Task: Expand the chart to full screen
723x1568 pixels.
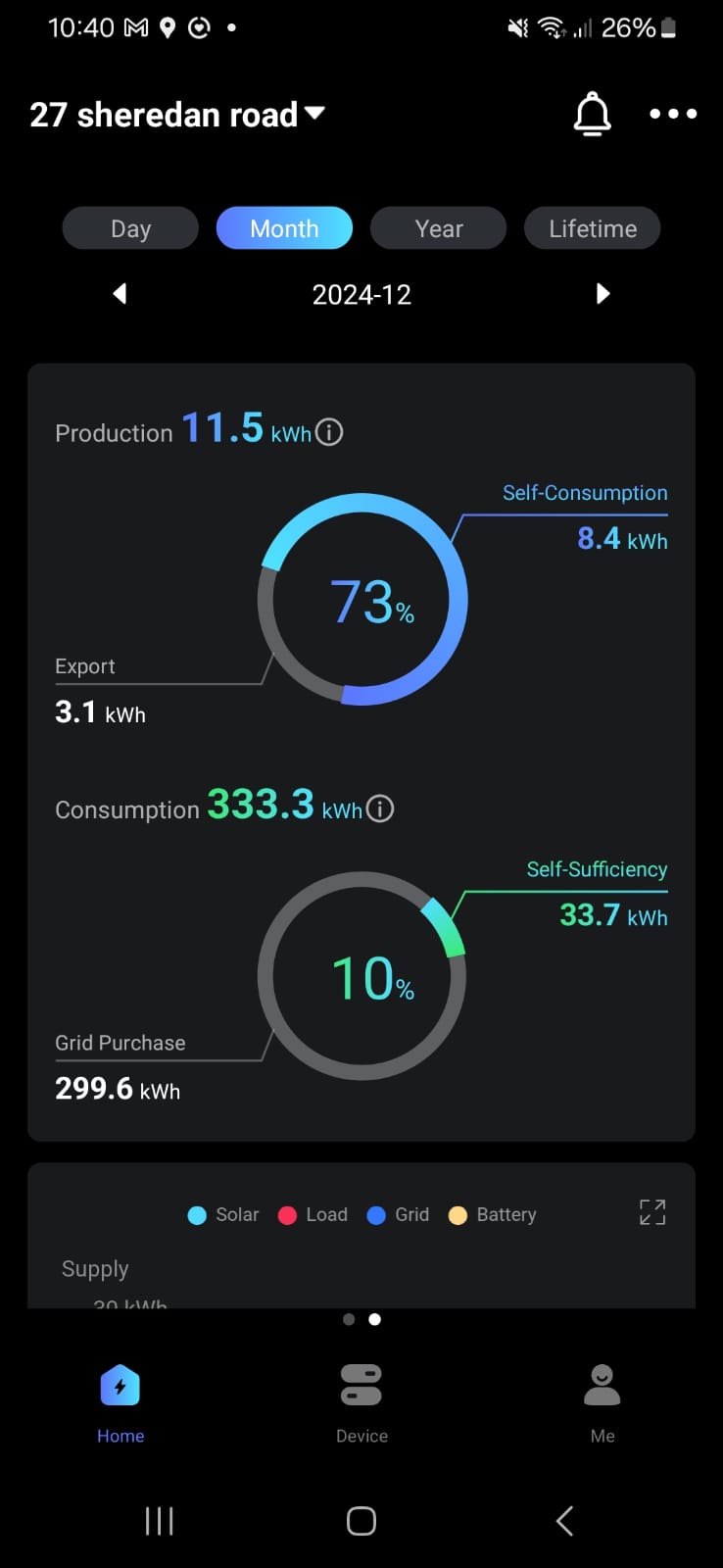Action: [652, 1212]
